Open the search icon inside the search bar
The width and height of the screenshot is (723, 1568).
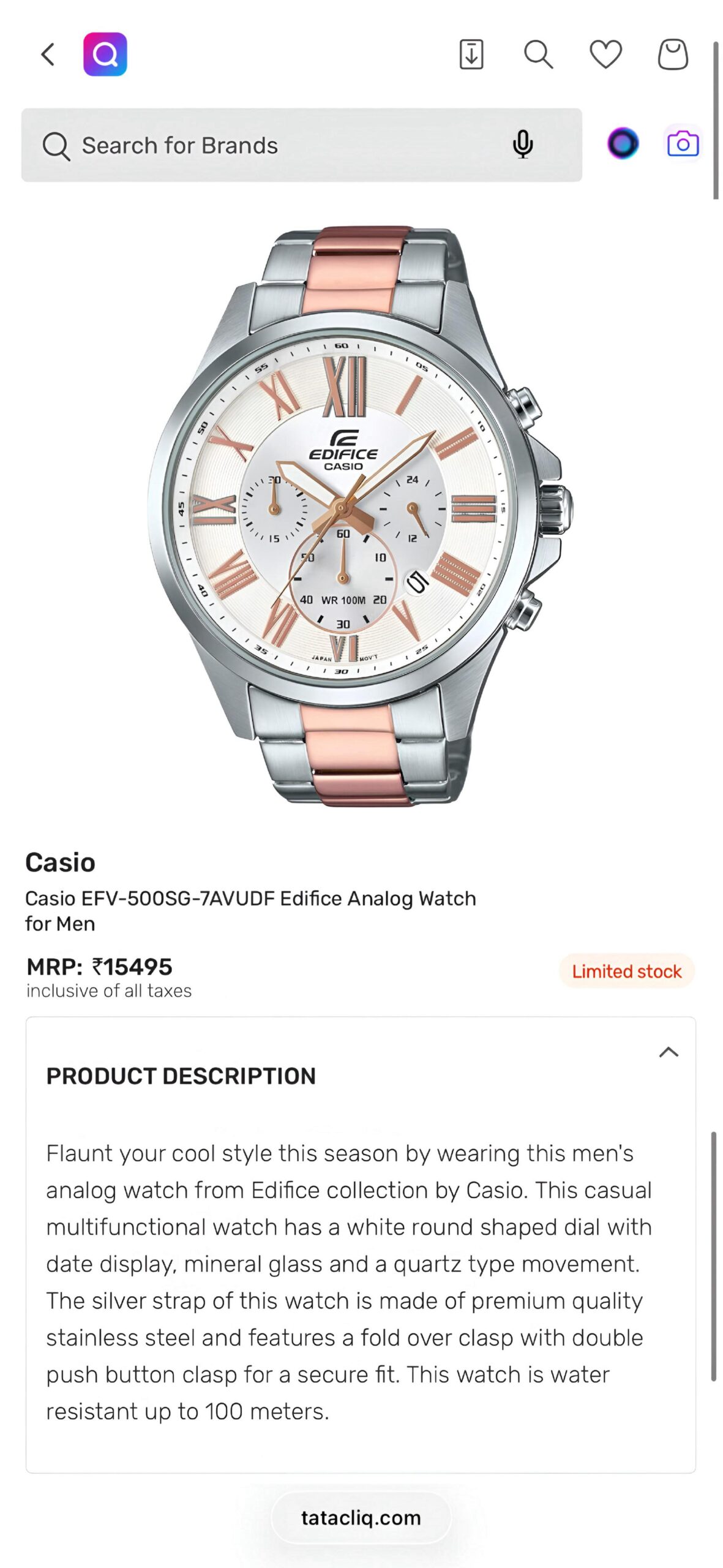pos(56,145)
